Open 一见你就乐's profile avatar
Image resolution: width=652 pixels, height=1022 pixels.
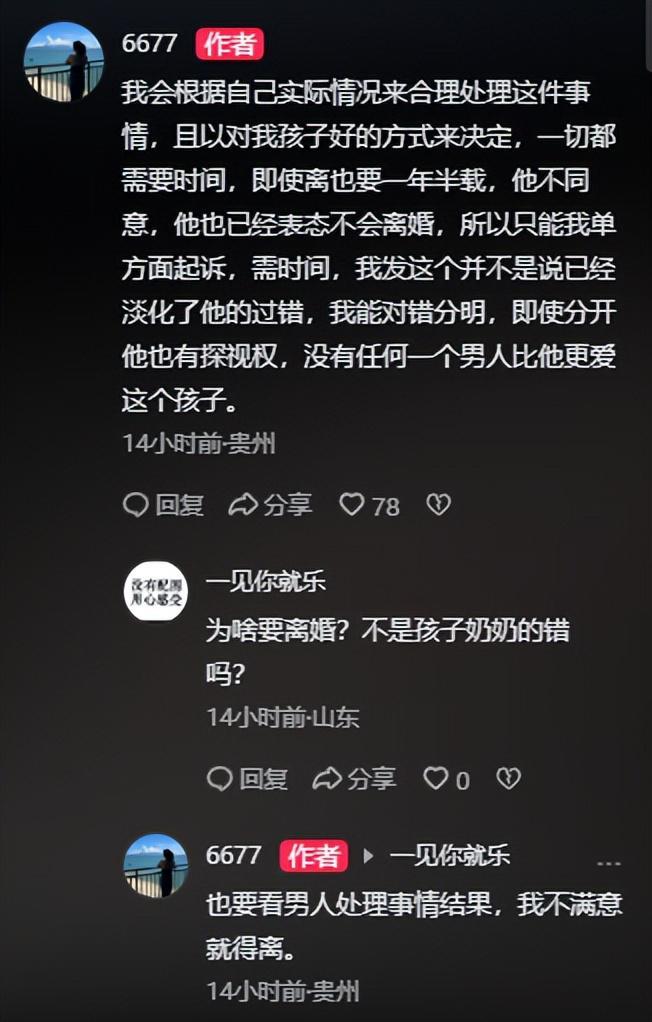pyautogui.click(x=155, y=592)
